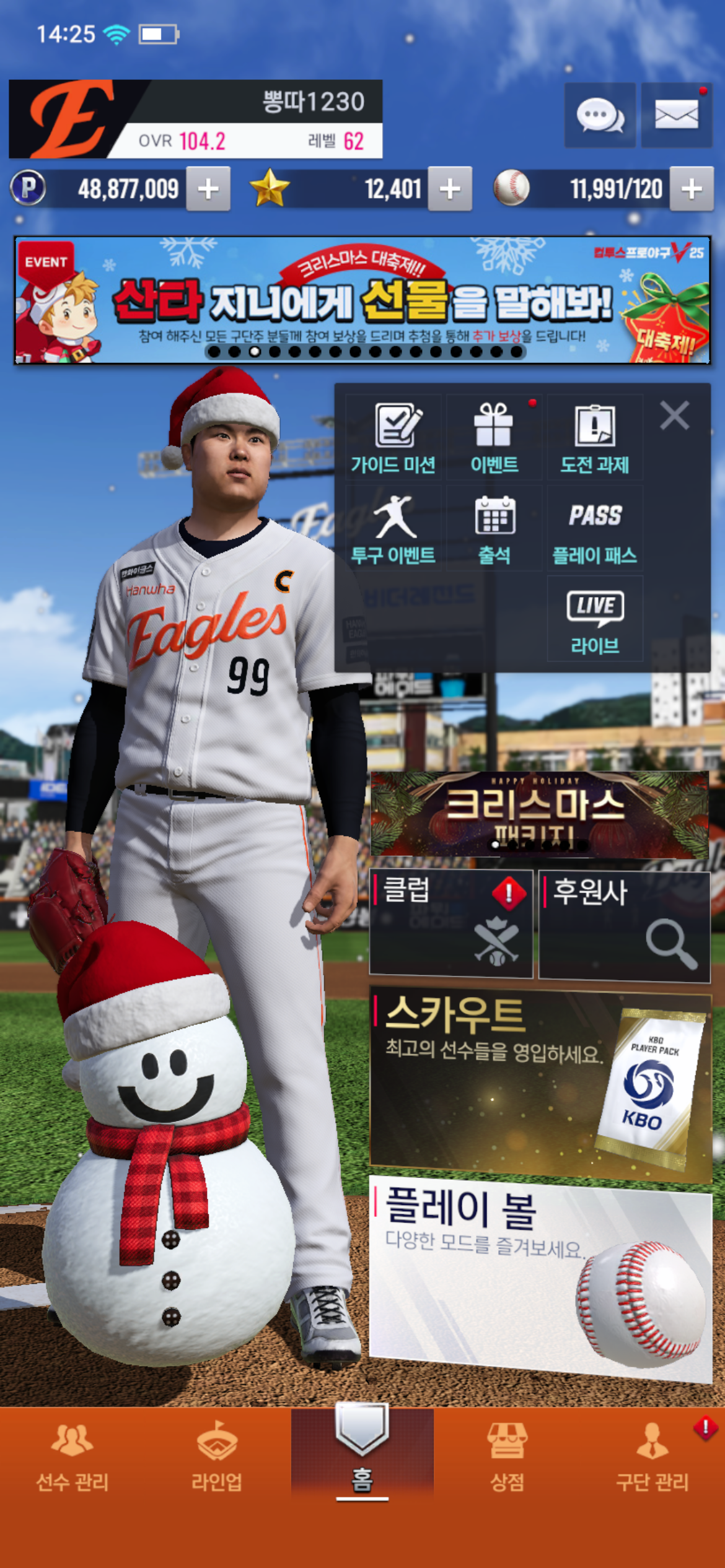Screen dimensions: 725x1568
Task: Open 후원사 card
Action: click(x=624, y=925)
